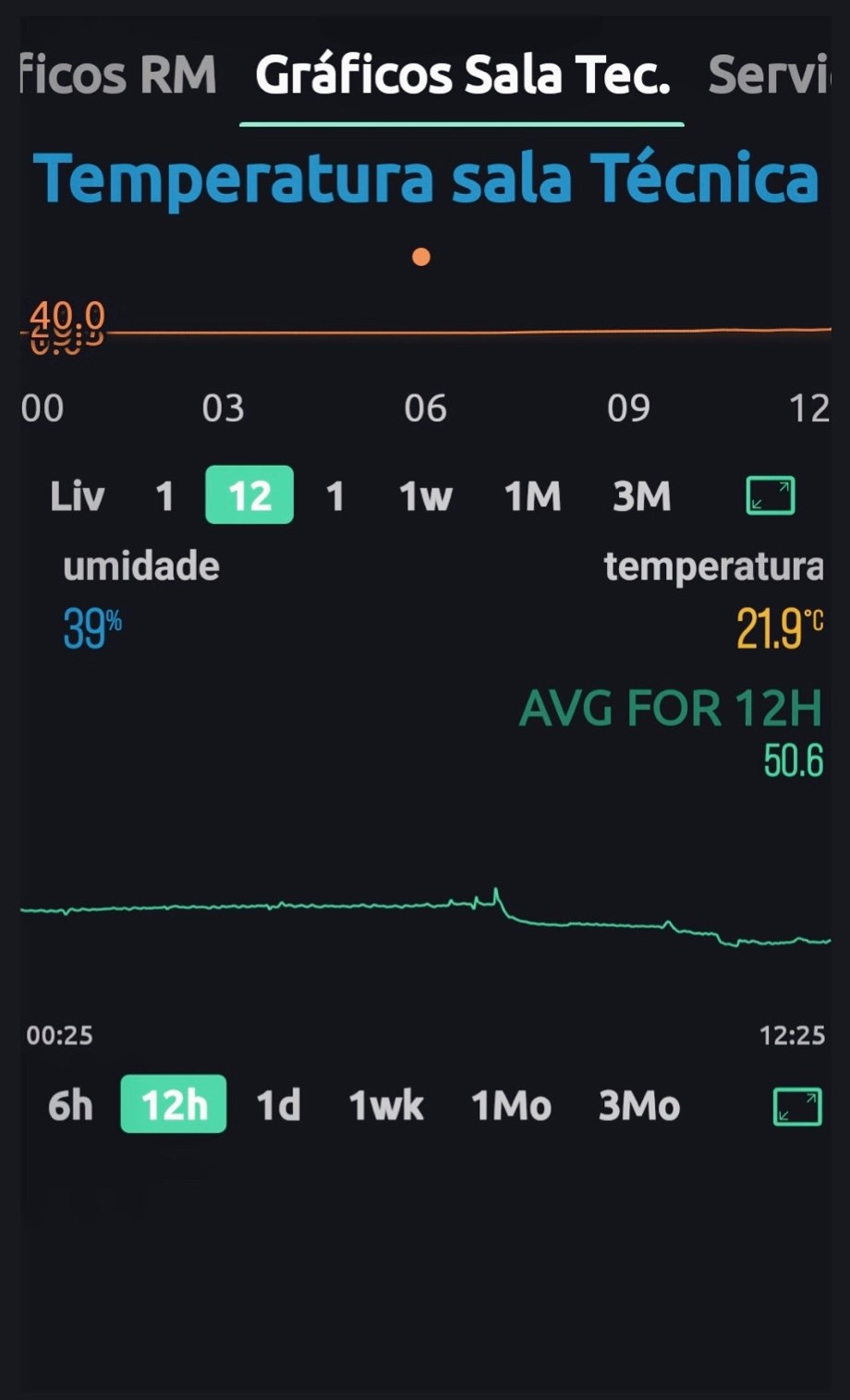Choose the 1Mo range
Screen dimensions: 850x1400
pyautogui.click(x=511, y=1105)
